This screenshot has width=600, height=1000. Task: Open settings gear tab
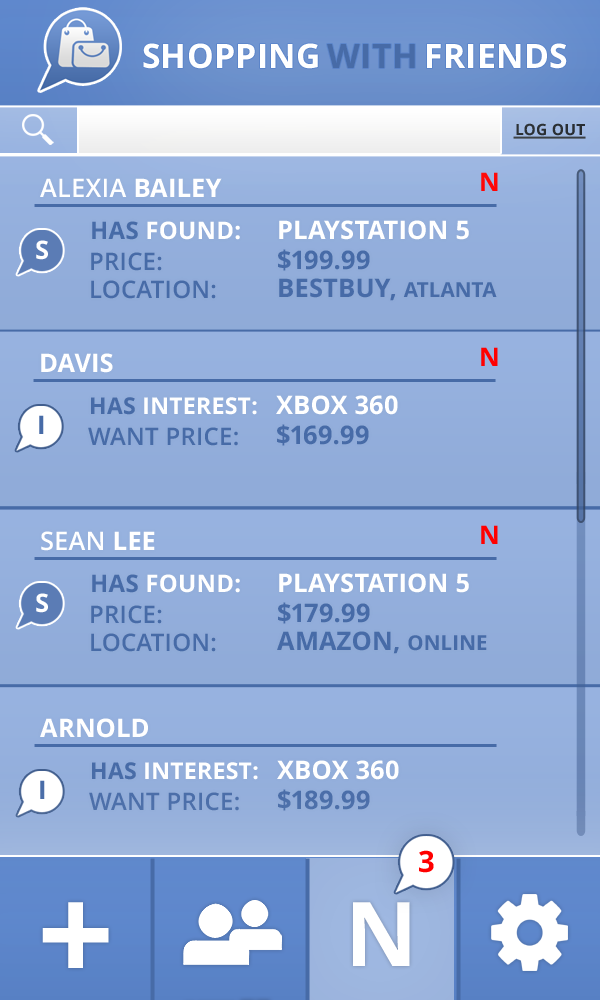529,929
